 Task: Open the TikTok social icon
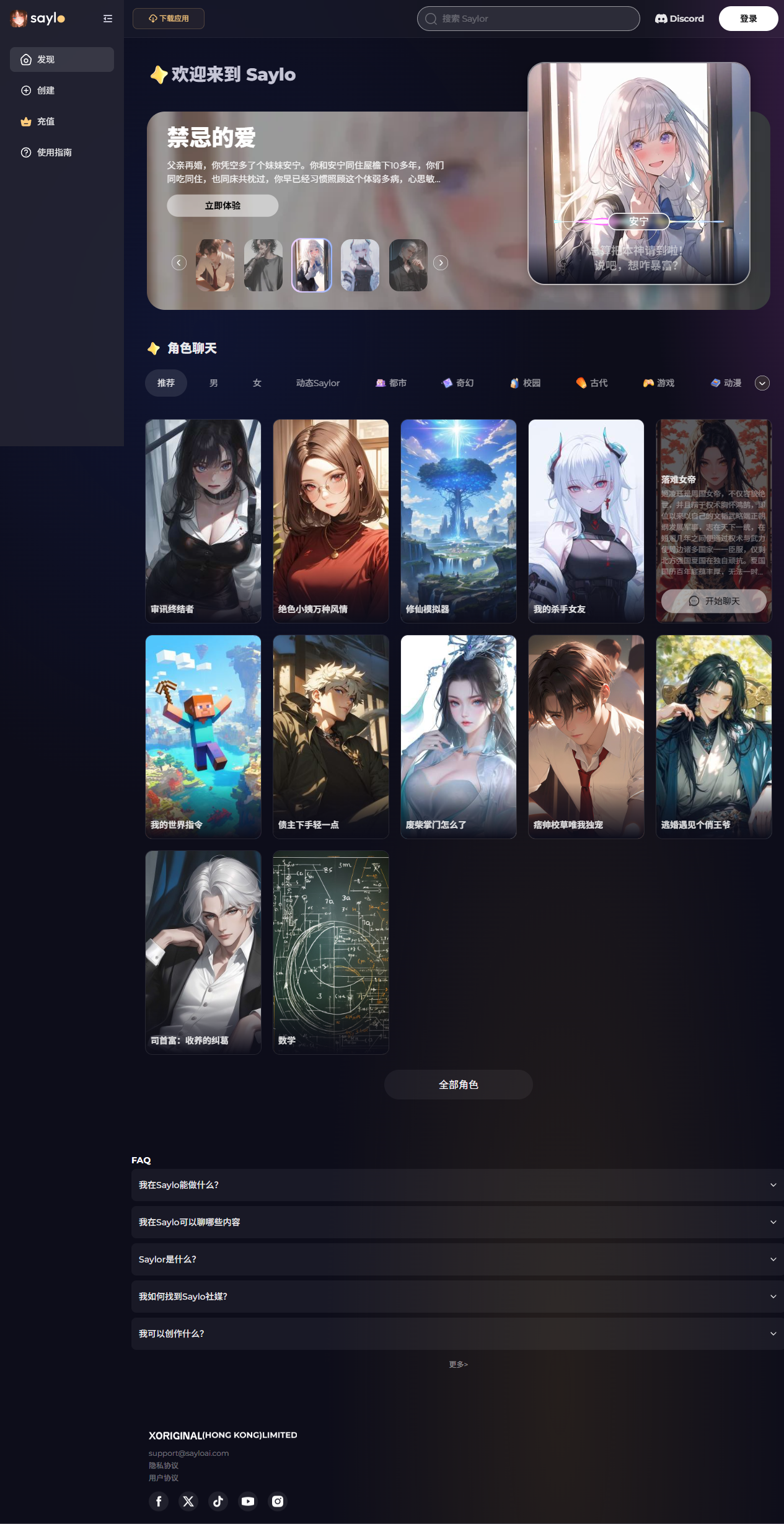pyautogui.click(x=218, y=1501)
